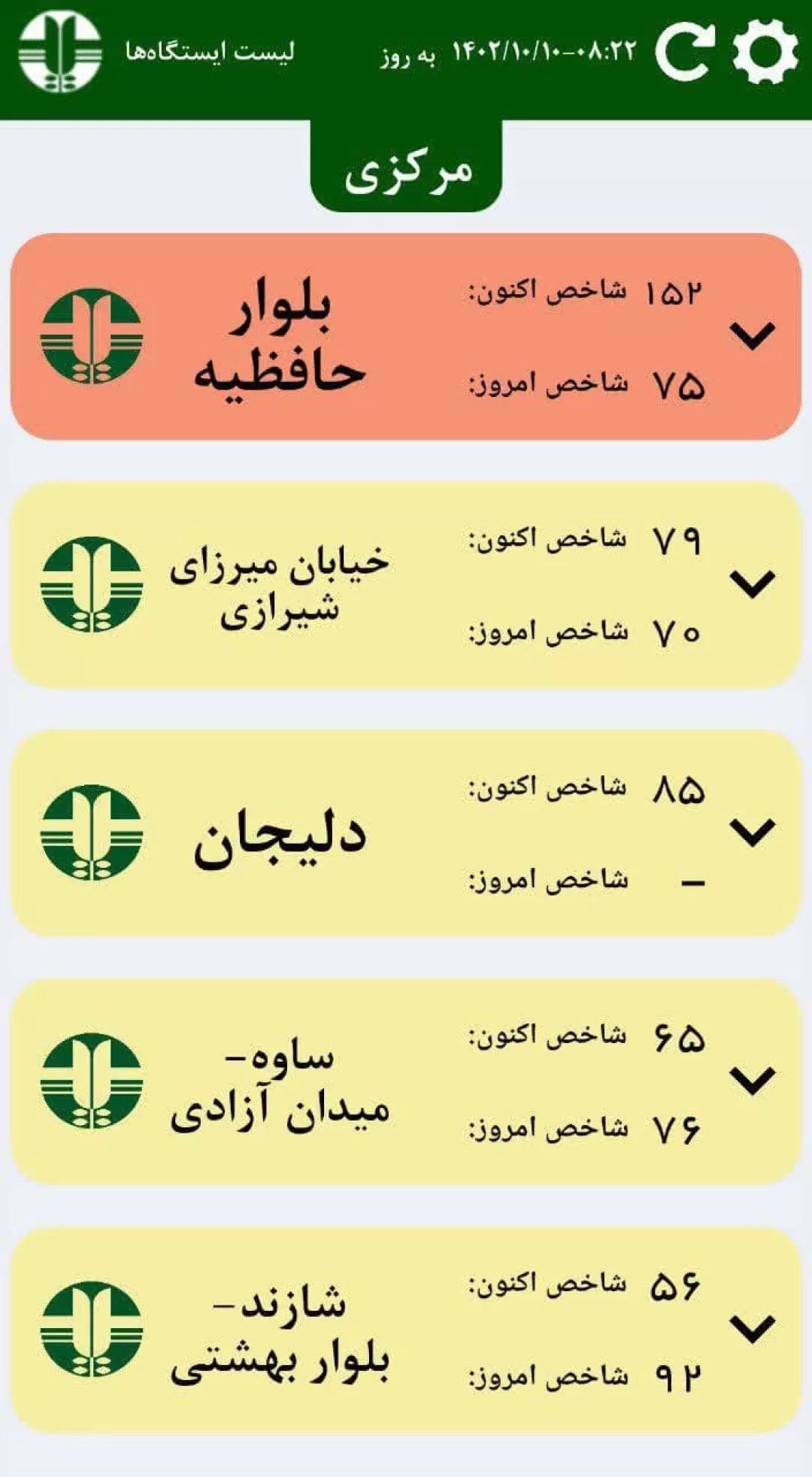Expand the ساوه- میدان آزادی station chevron

click(x=753, y=1081)
